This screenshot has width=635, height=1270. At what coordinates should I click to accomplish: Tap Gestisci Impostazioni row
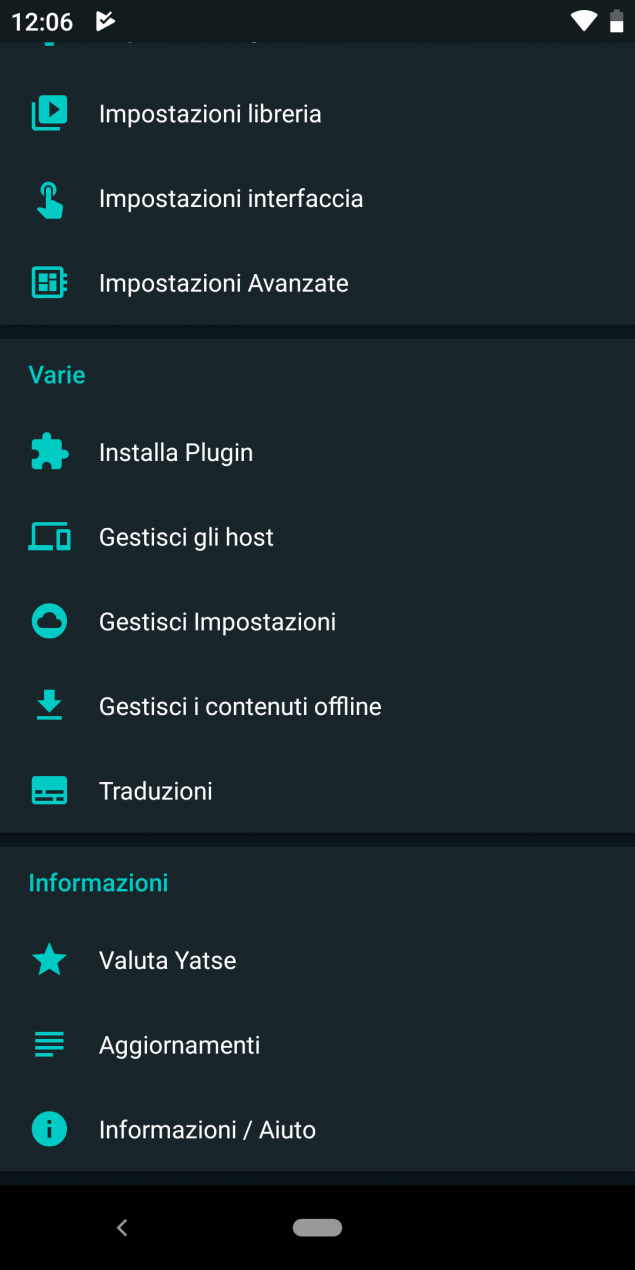[317, 622]
